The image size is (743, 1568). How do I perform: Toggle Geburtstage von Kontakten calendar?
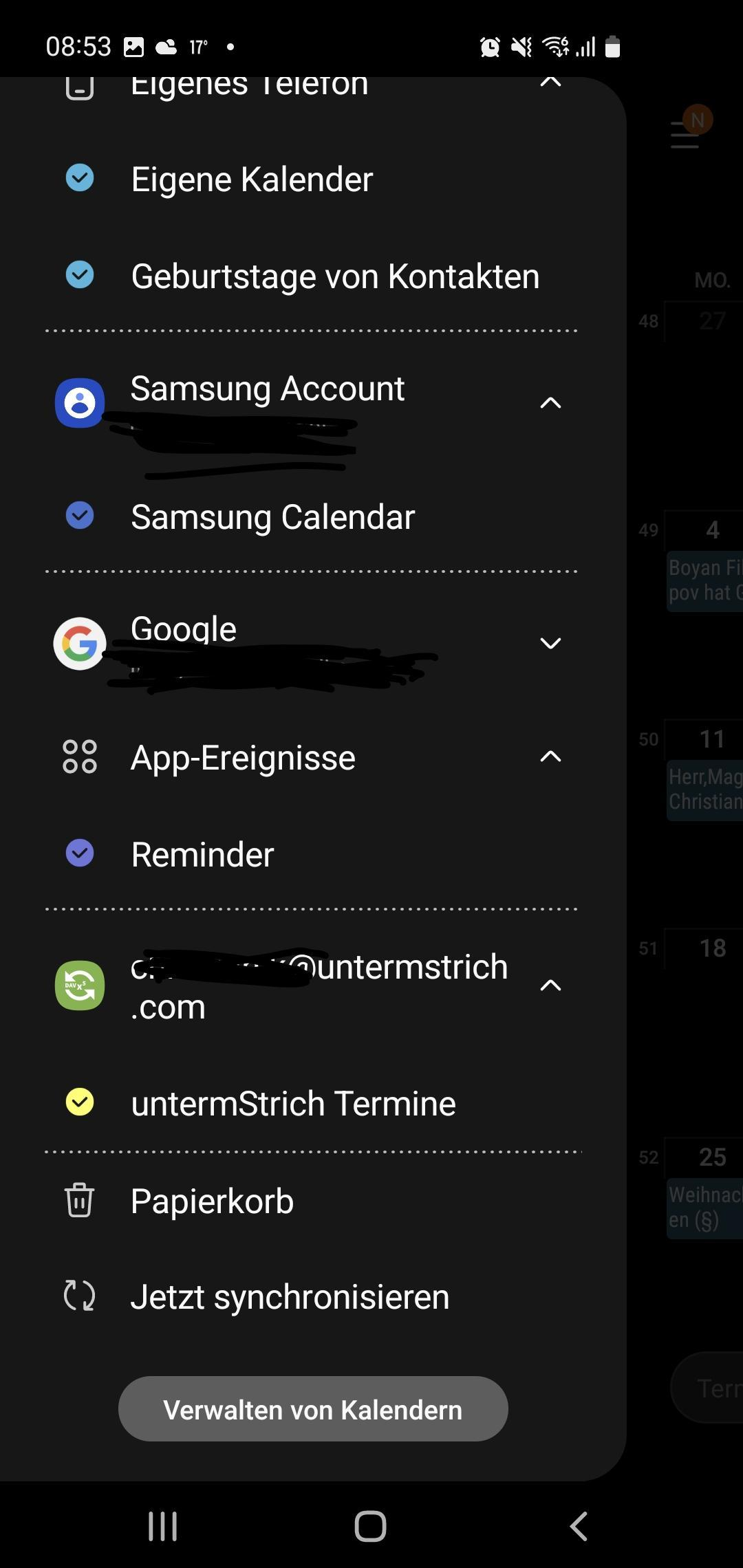(80, 275)
